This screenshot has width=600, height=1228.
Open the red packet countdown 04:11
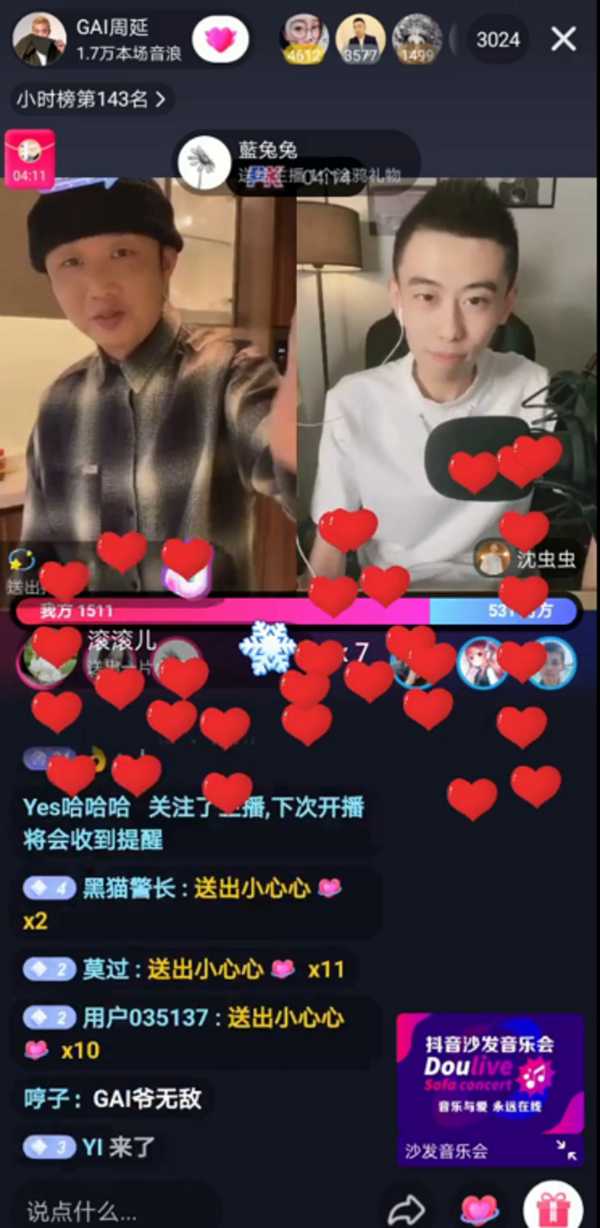tap(29, 158)
